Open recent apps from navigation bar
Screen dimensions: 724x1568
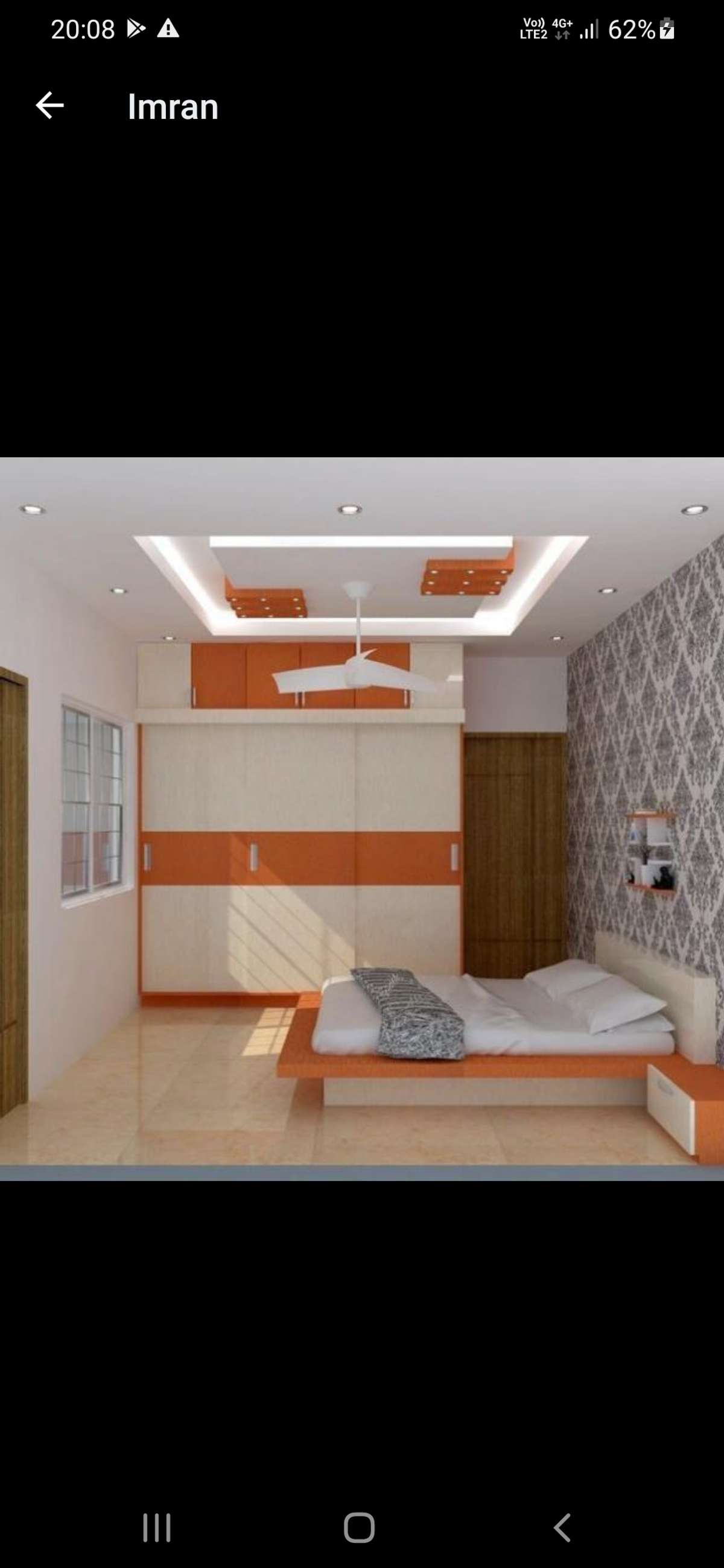click(156, 1527)
